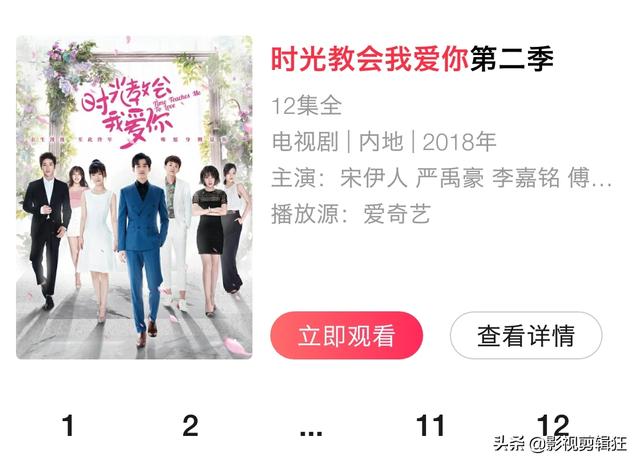
Task: Open the 时光教会我爱你 poster thumbnail
Action: coord(134,197)
